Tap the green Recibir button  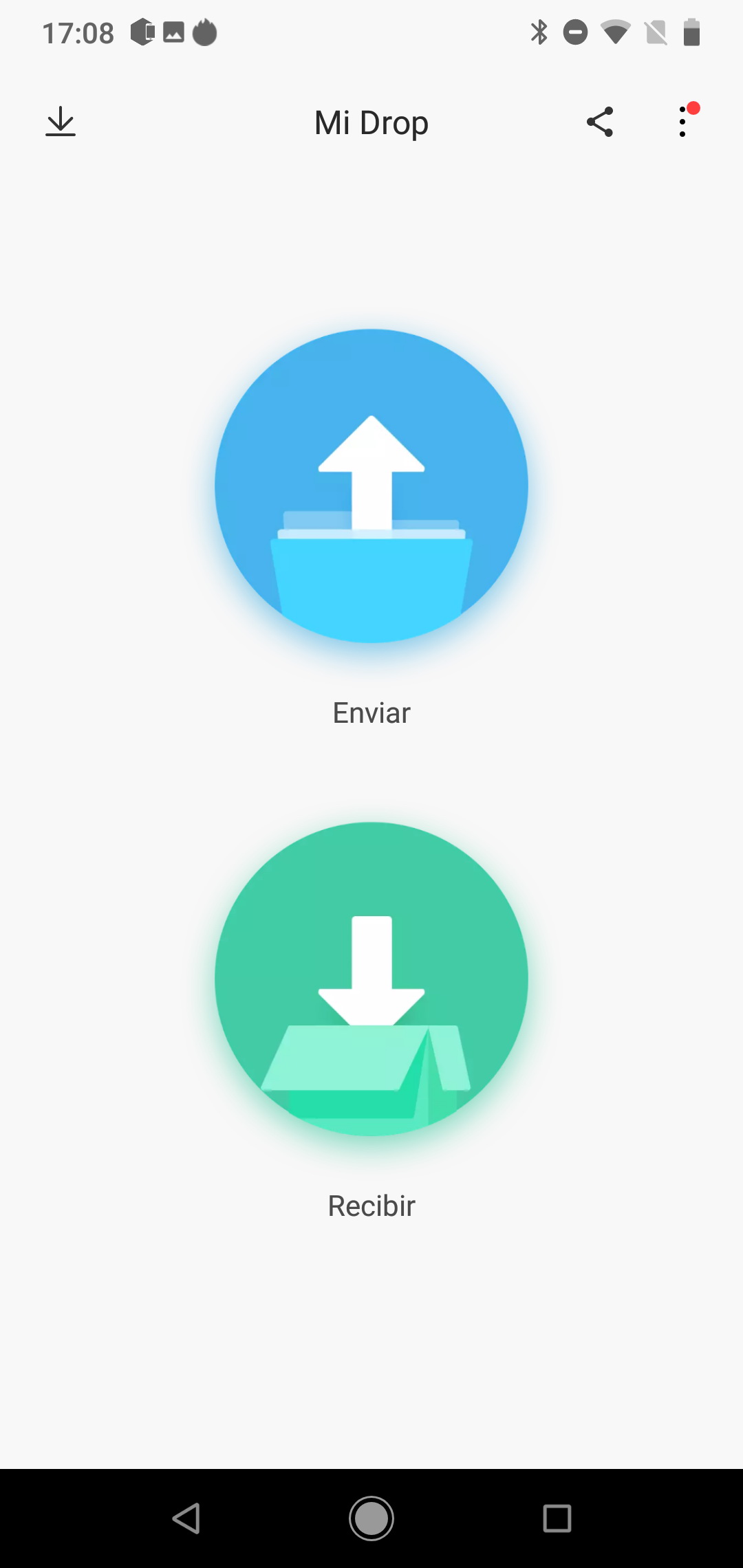click(x=371, y=979)
